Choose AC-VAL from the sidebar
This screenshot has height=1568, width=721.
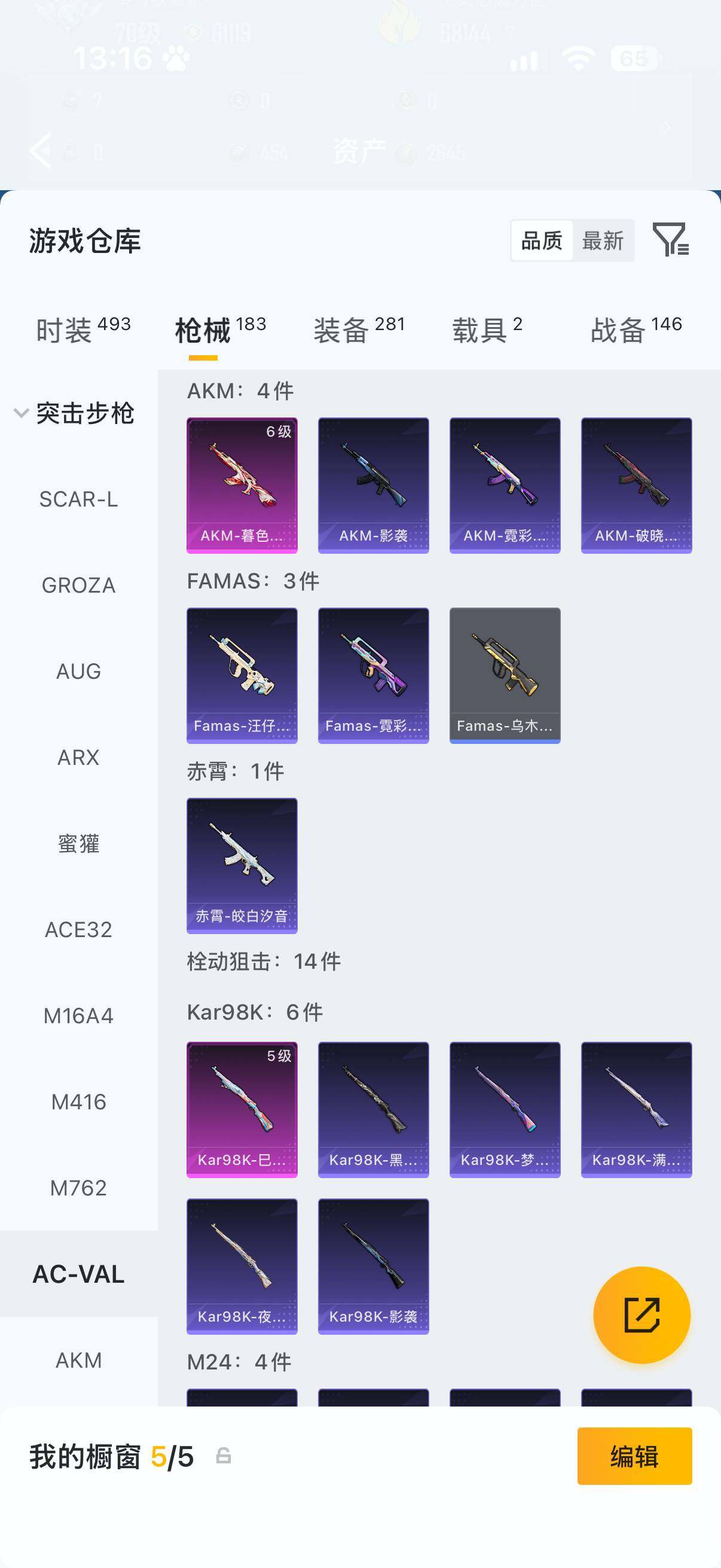(78, 1274)
